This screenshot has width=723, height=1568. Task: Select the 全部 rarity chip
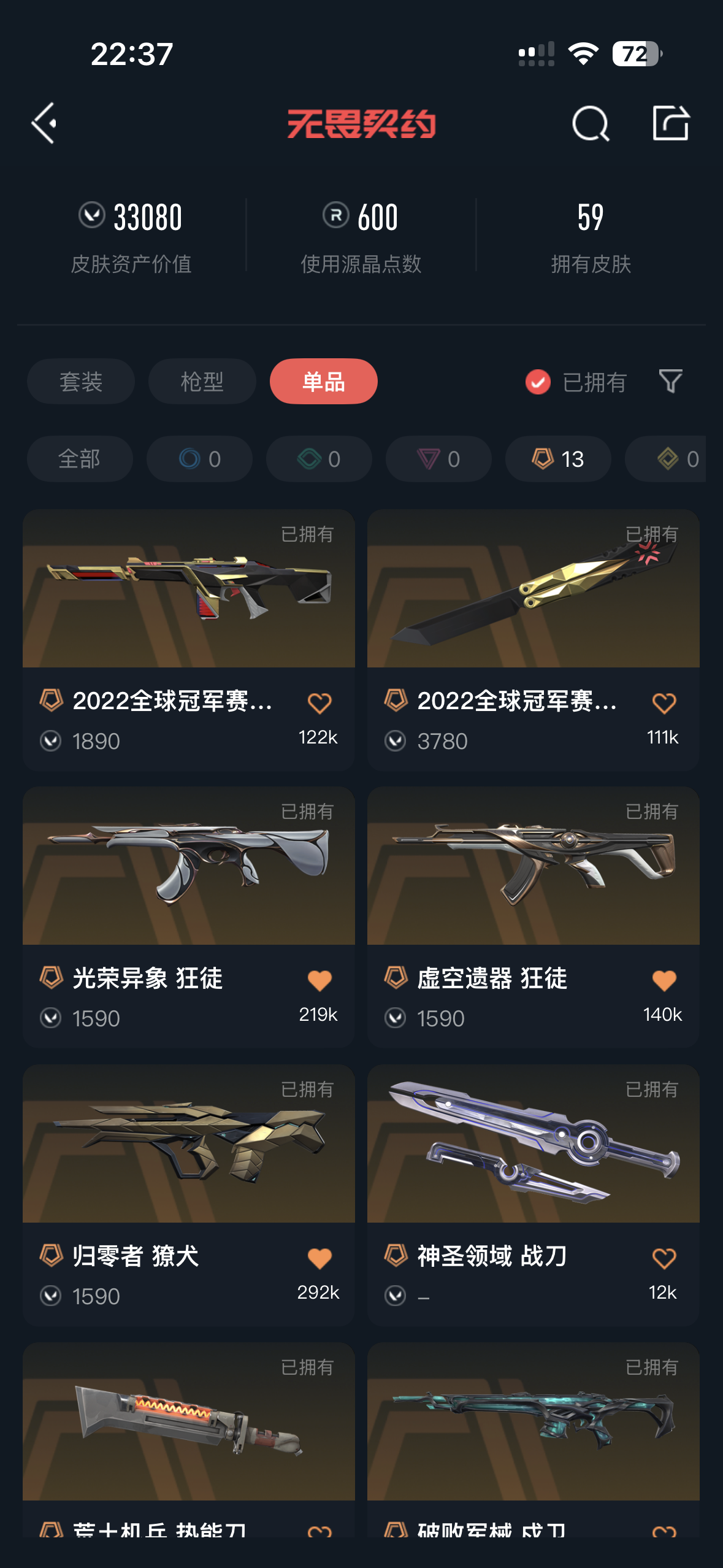[x=80, y=459]
